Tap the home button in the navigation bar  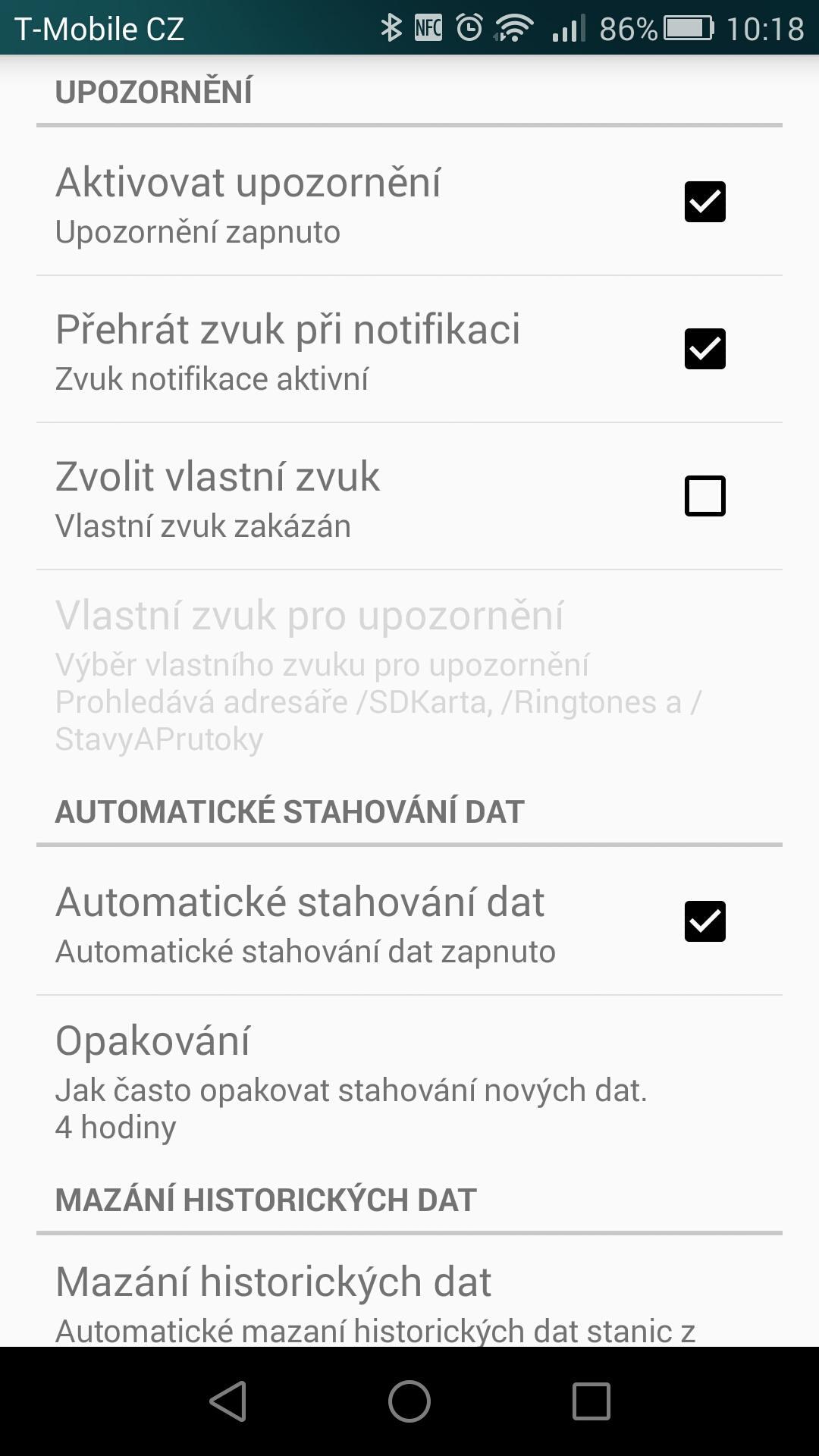pos(409,1401)
